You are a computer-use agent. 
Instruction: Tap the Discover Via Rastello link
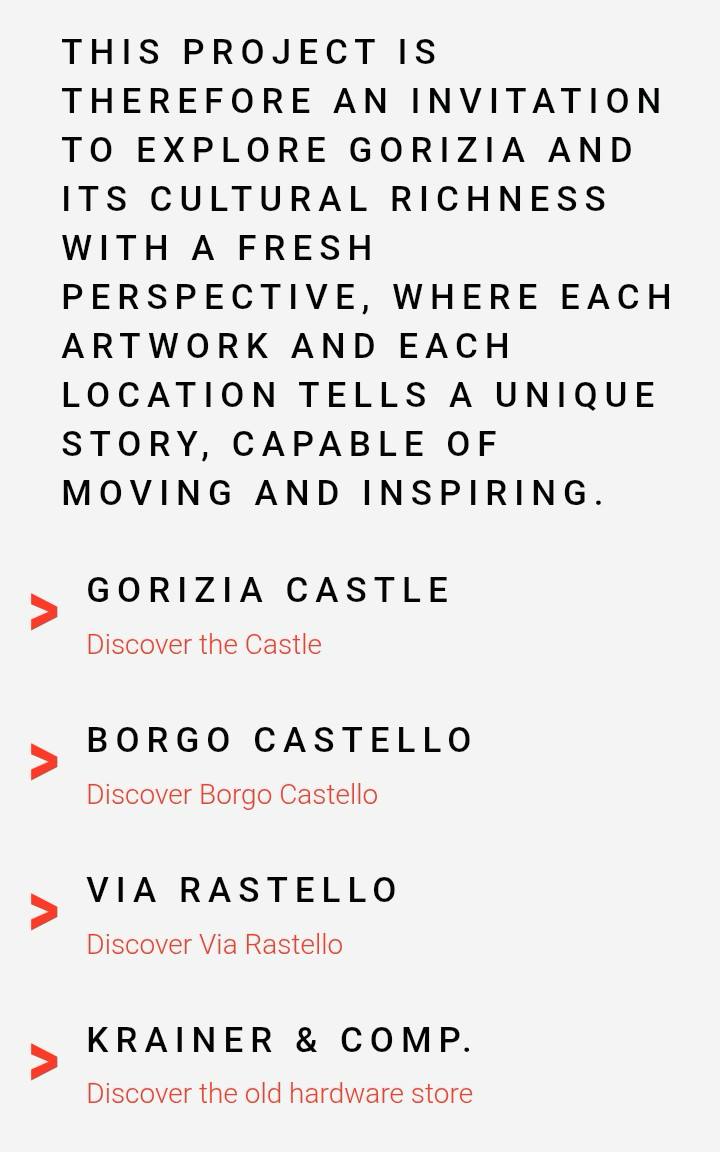[x=214, y=944]
